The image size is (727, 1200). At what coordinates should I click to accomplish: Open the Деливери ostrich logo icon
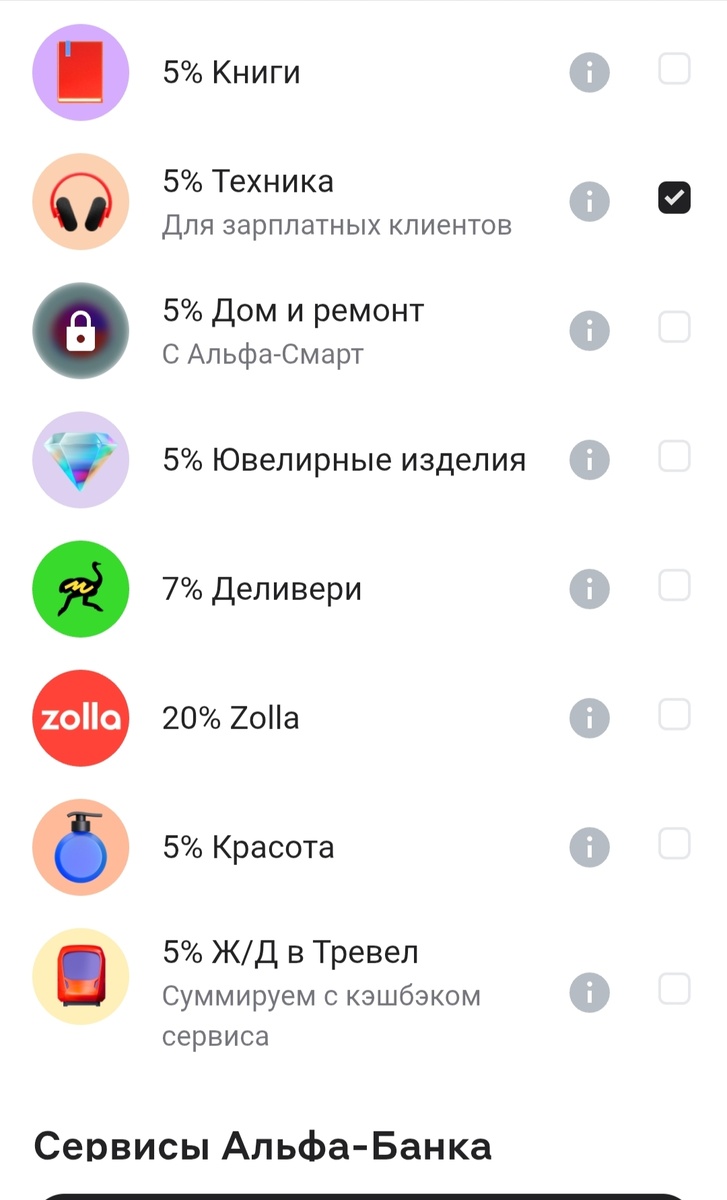click(x=81, y=589)
